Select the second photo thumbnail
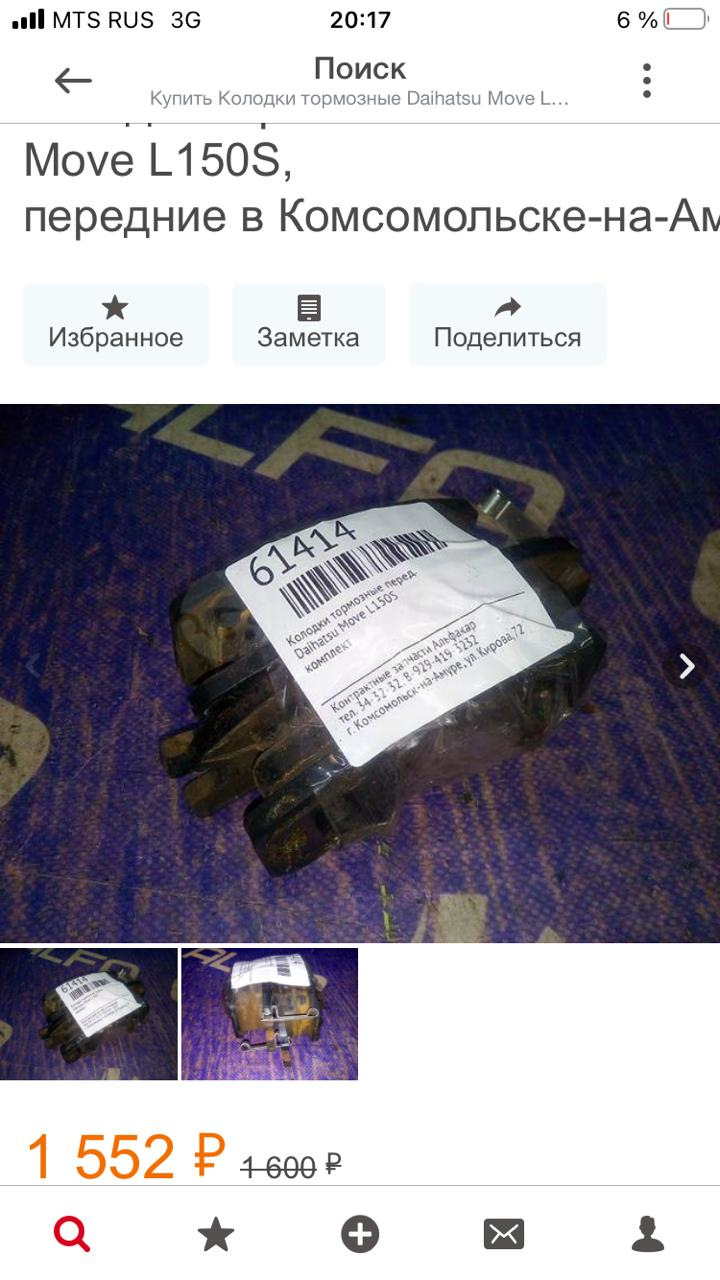Viewport: 720px width, 1280px height. [x=269, y=1014]
